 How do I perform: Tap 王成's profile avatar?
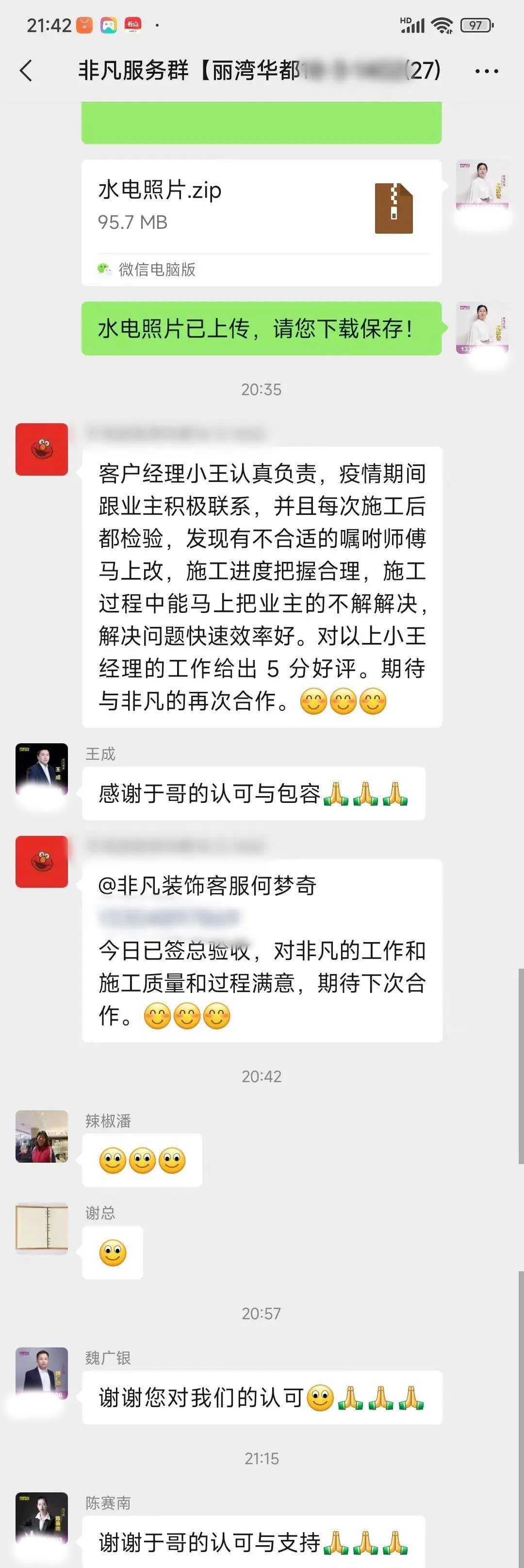pyautogui.click(x=41, y=769)
